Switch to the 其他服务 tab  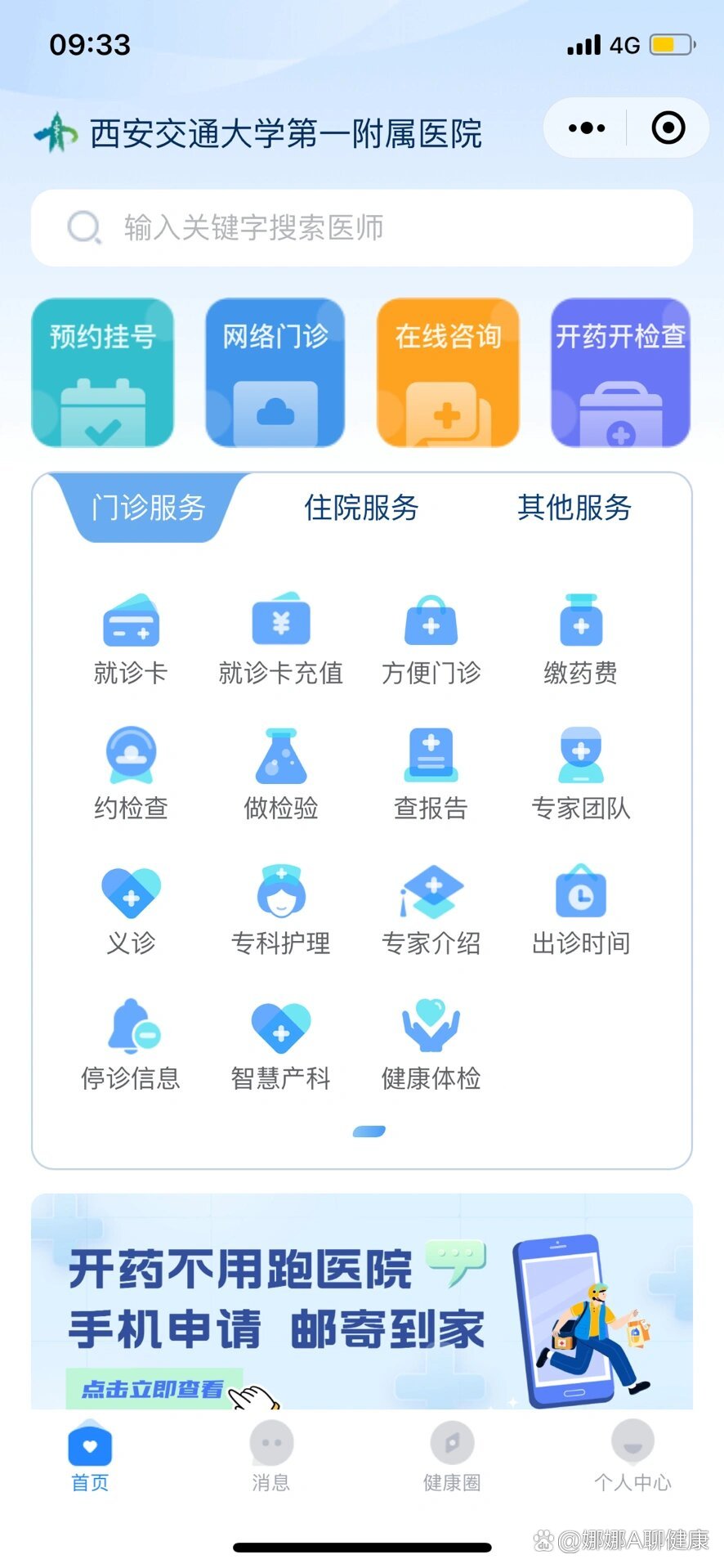click(x=574, y=508)
